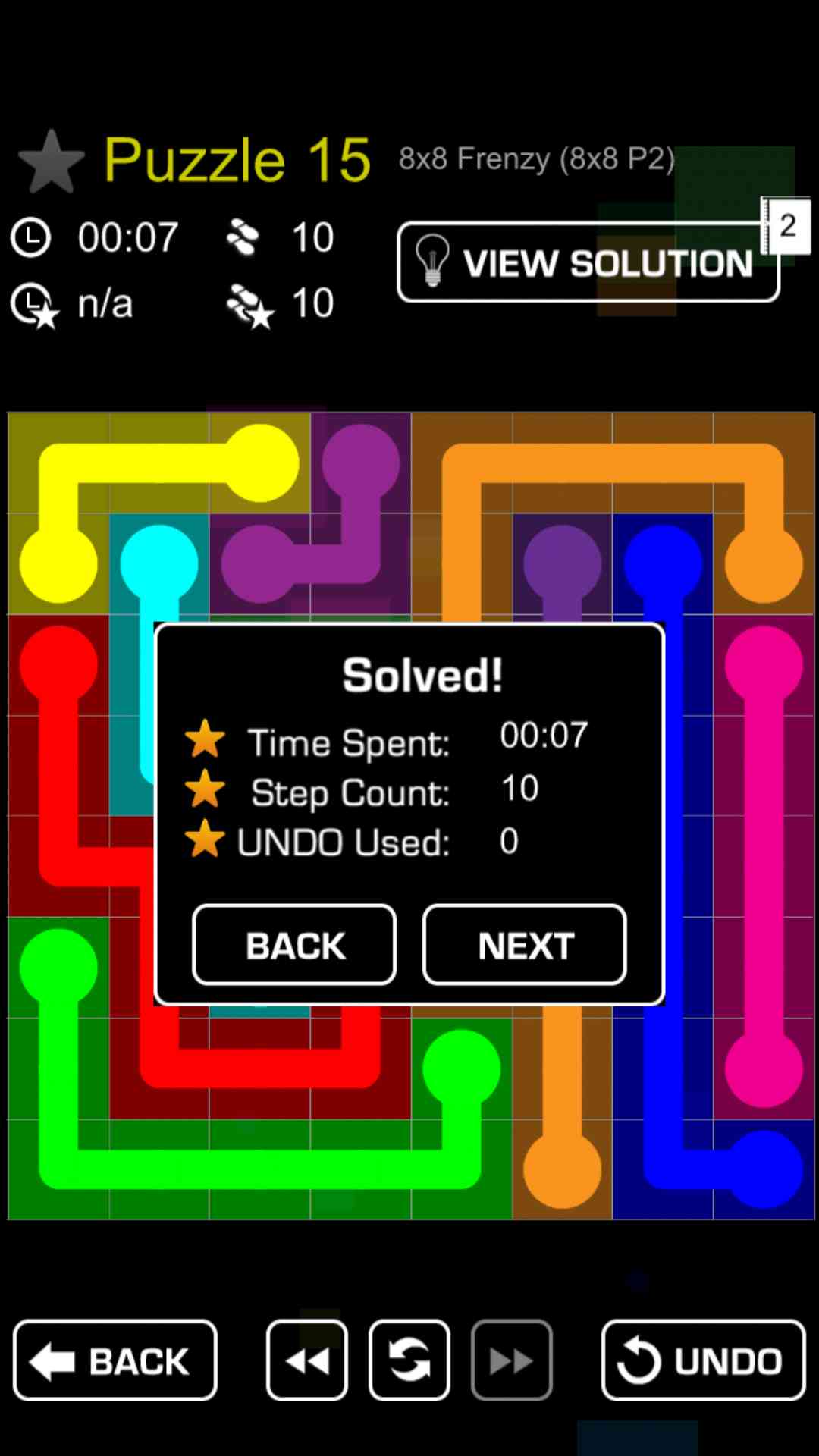The height and width of the screenshot is (1456, 819).
Task: Tap BACK in the Solved dialog
Action: pyautogui.click(x=294, y=945)
